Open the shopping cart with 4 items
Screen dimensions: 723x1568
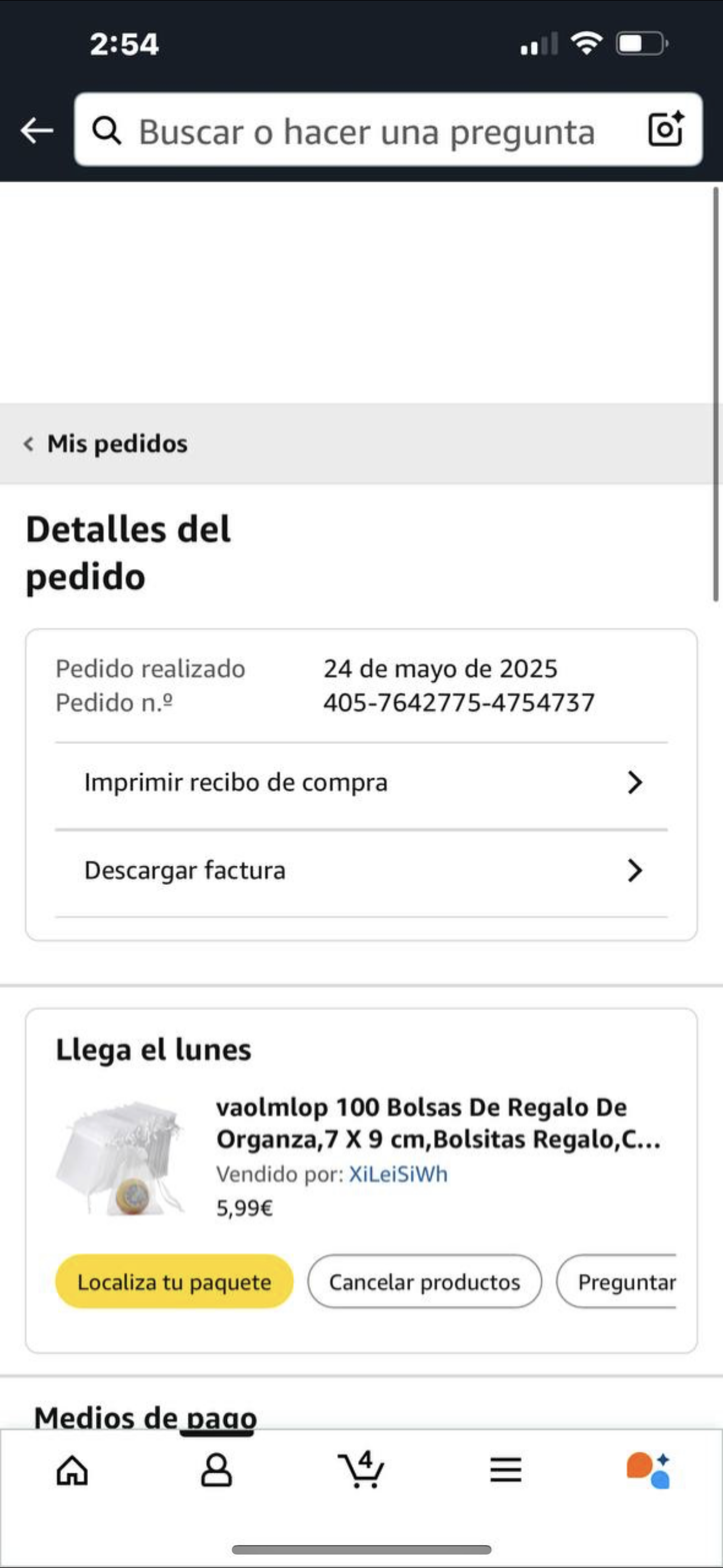click(x=361, y=1470)
